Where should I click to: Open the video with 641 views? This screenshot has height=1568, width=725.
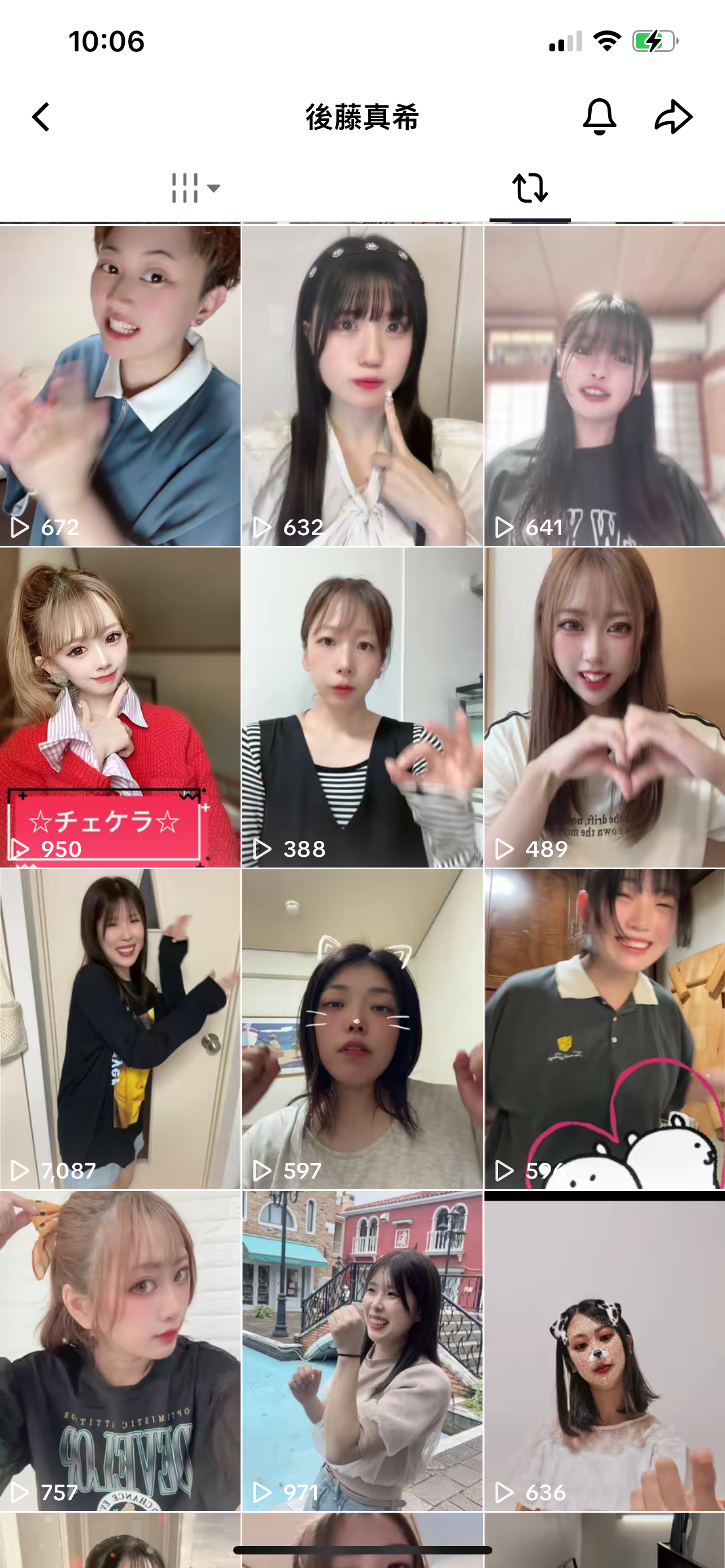click(605, 386)
